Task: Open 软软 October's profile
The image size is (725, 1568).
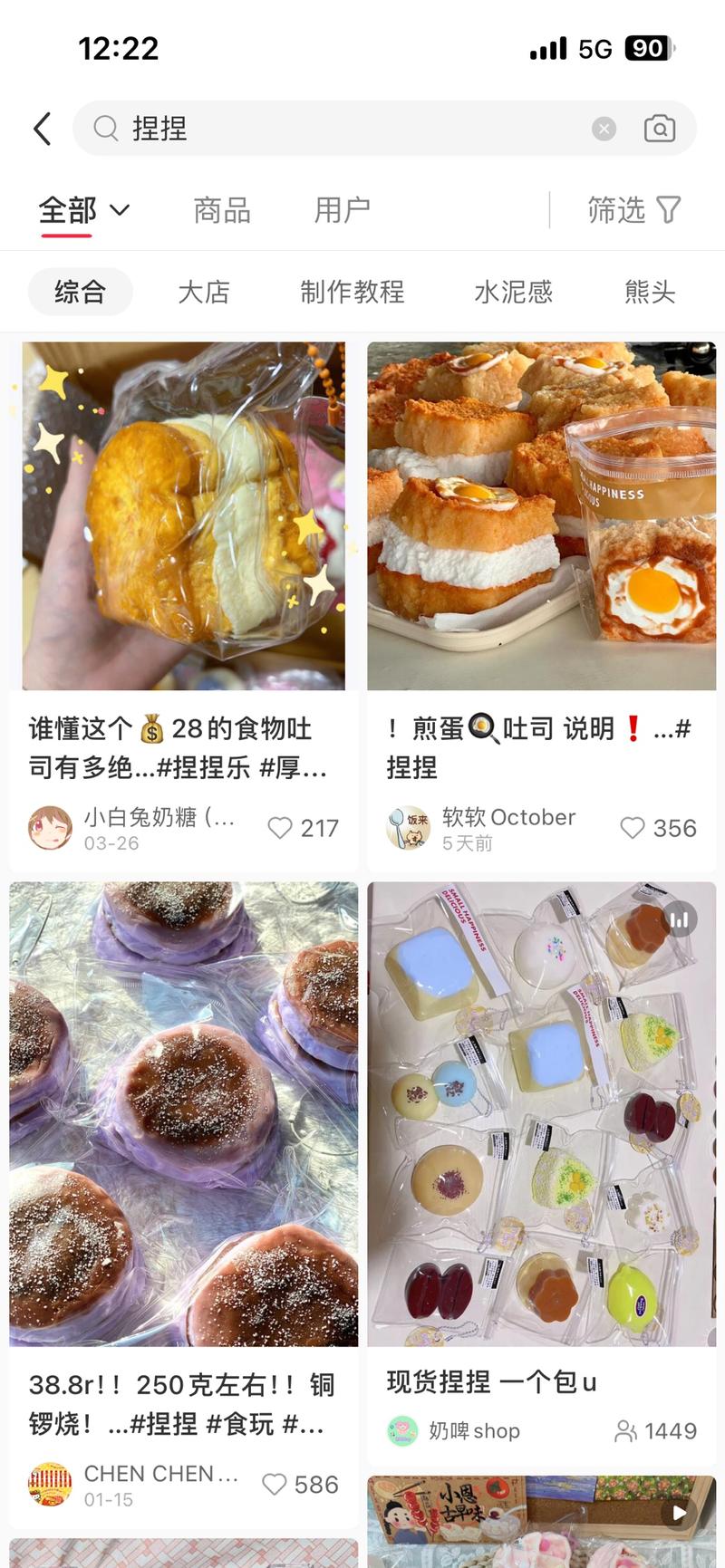Action: 509,816
